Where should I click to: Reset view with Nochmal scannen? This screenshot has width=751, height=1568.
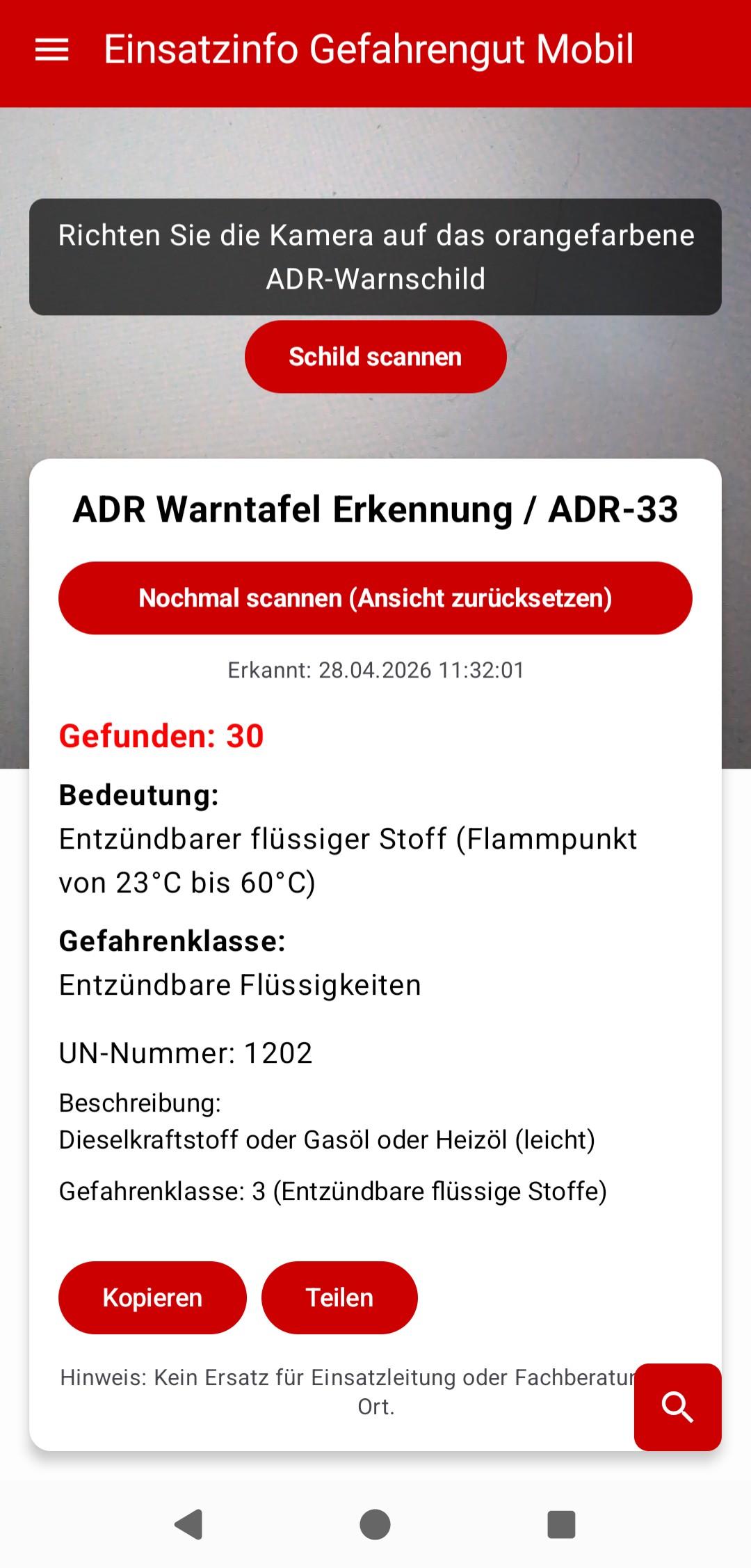point(375,598)
